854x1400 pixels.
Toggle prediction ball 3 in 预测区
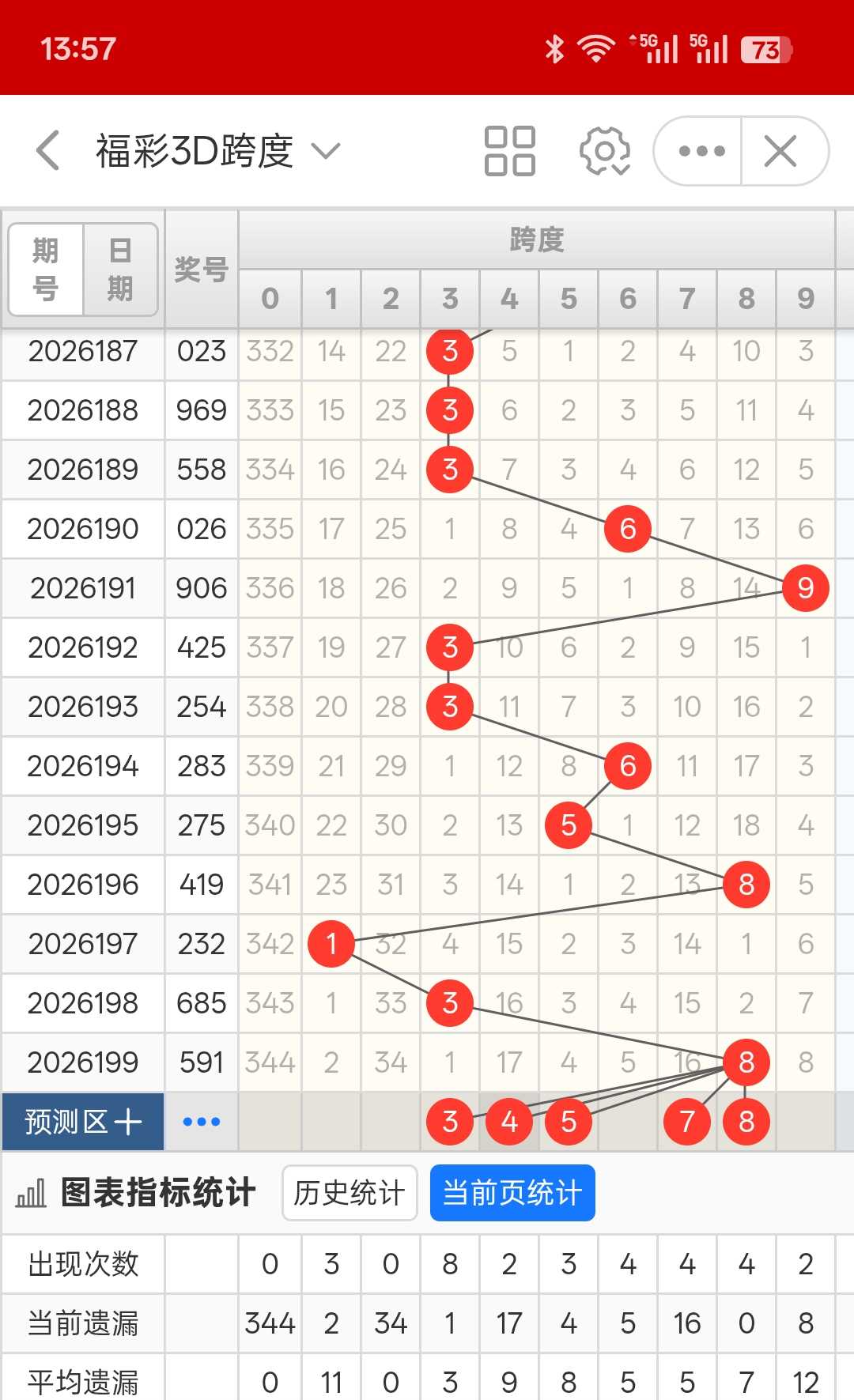(x=450, y=1121)
